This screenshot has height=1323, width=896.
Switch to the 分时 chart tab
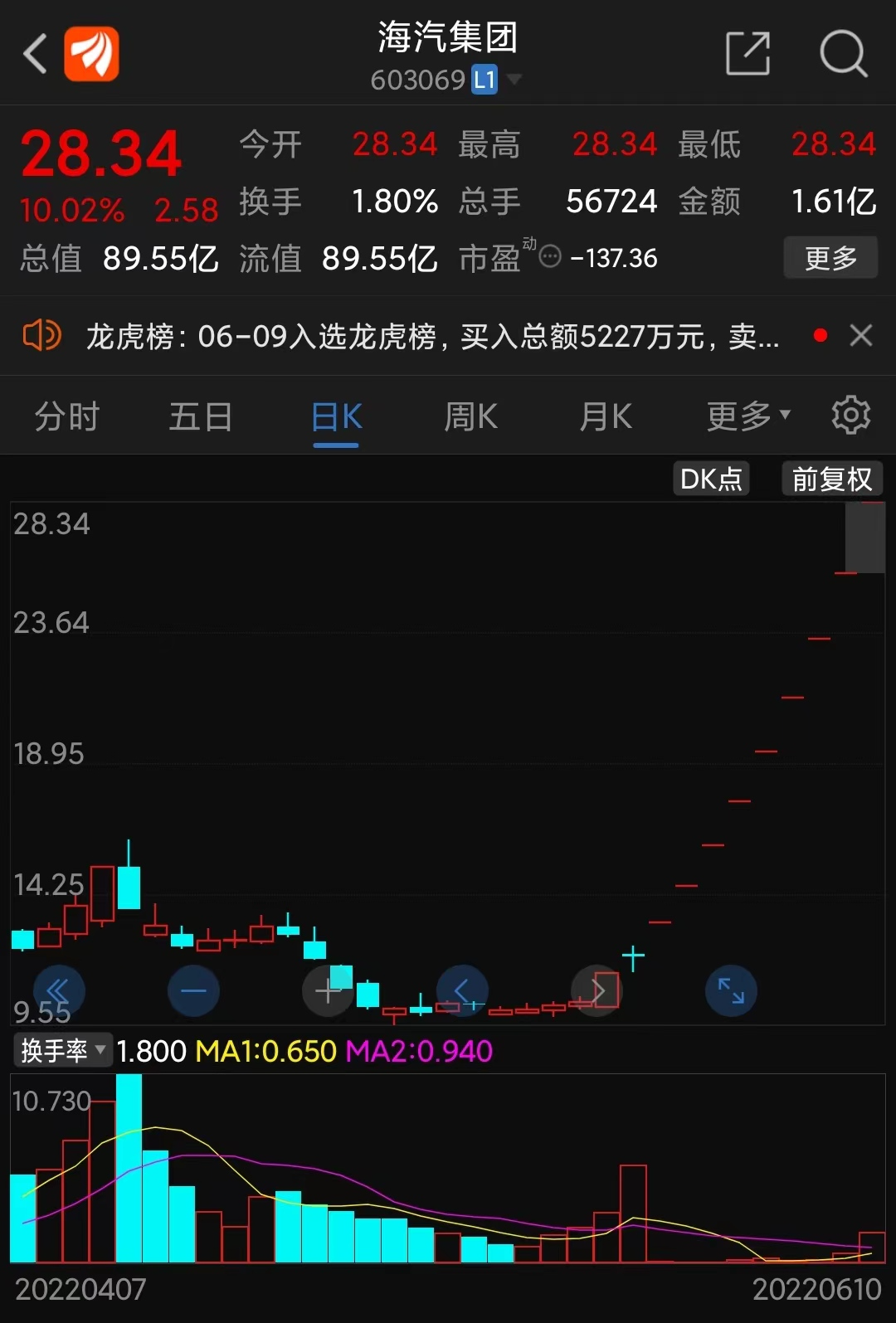tap(66, 416)
